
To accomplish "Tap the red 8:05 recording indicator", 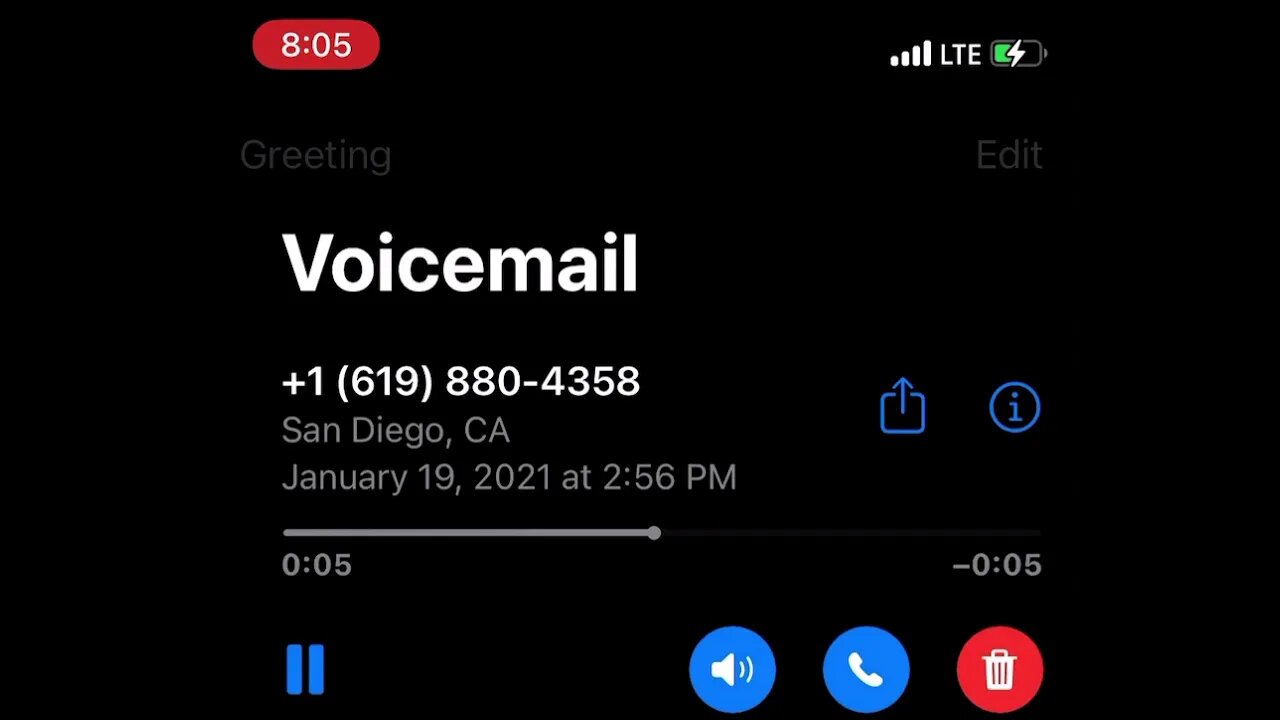I will [316, 46].
